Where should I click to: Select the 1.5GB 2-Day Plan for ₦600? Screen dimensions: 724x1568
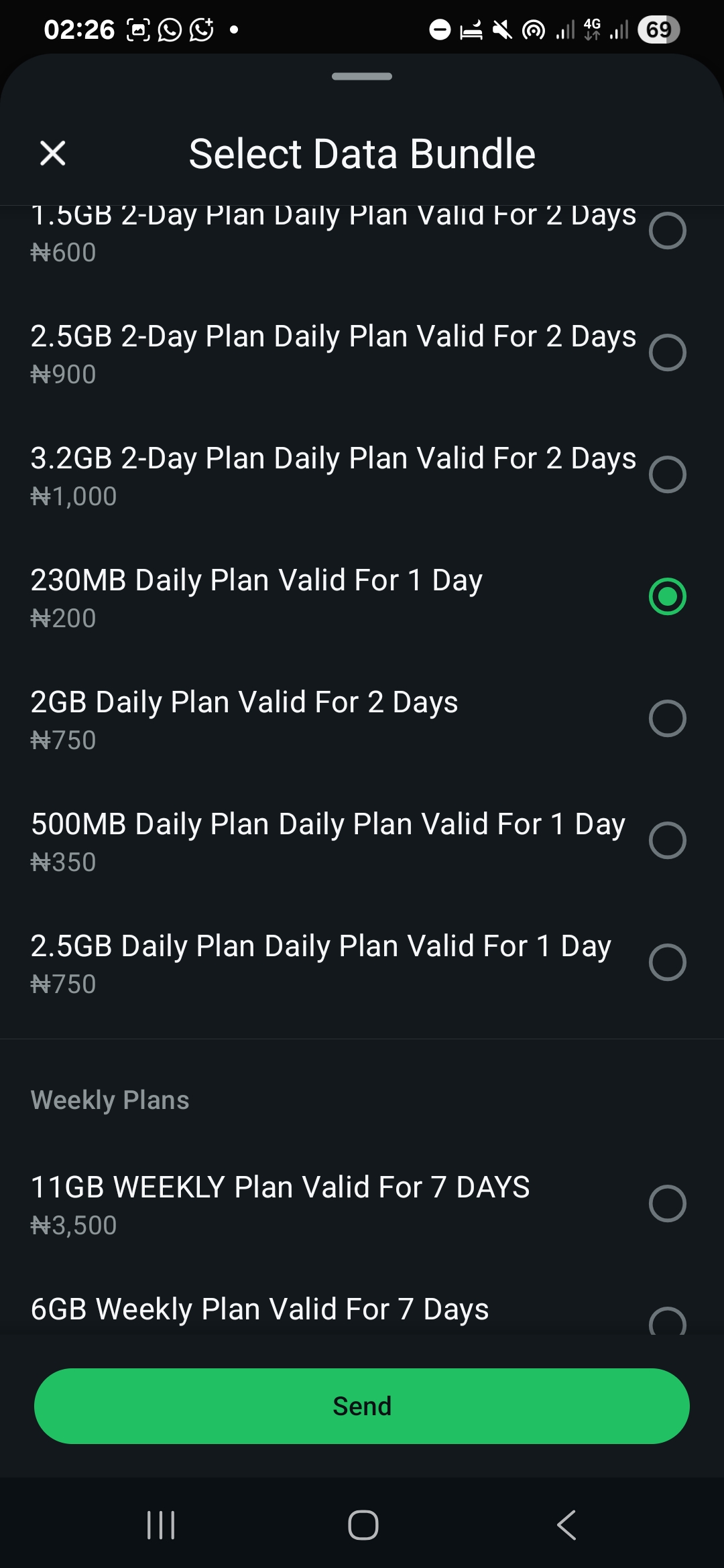pyautogui.click(x=667, y=231)
